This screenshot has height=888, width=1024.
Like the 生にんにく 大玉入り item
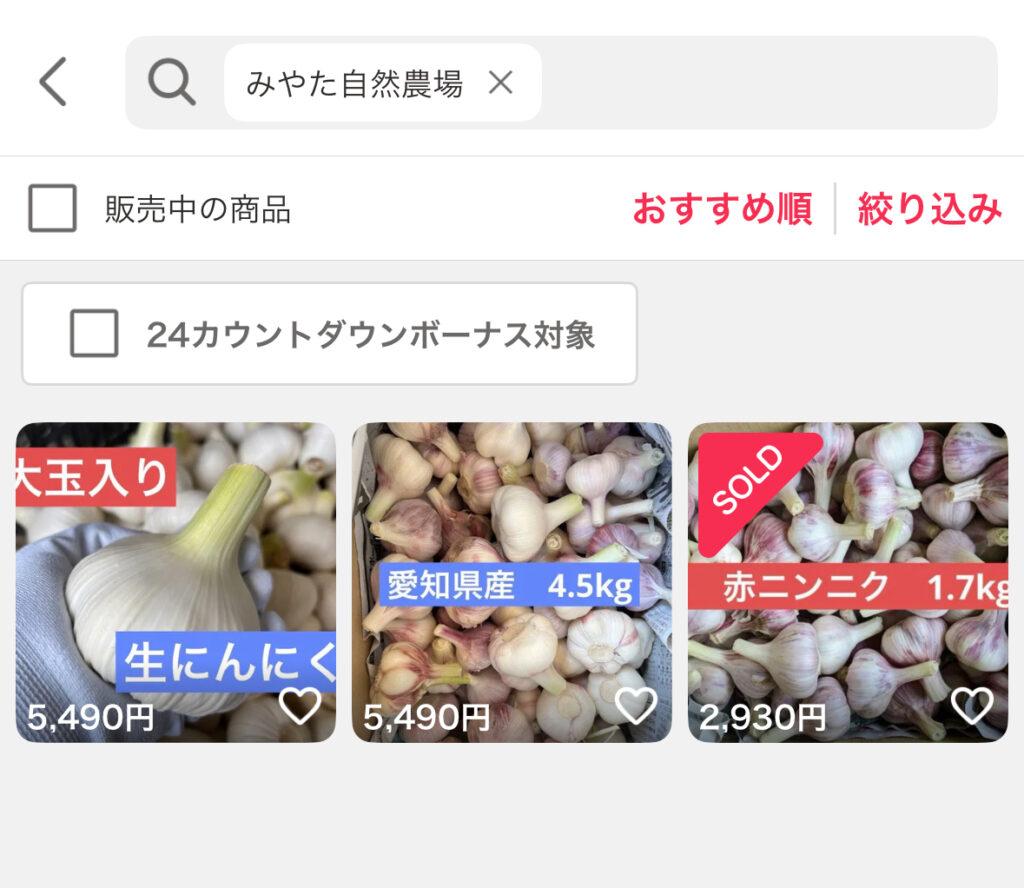tap(299, 706)
